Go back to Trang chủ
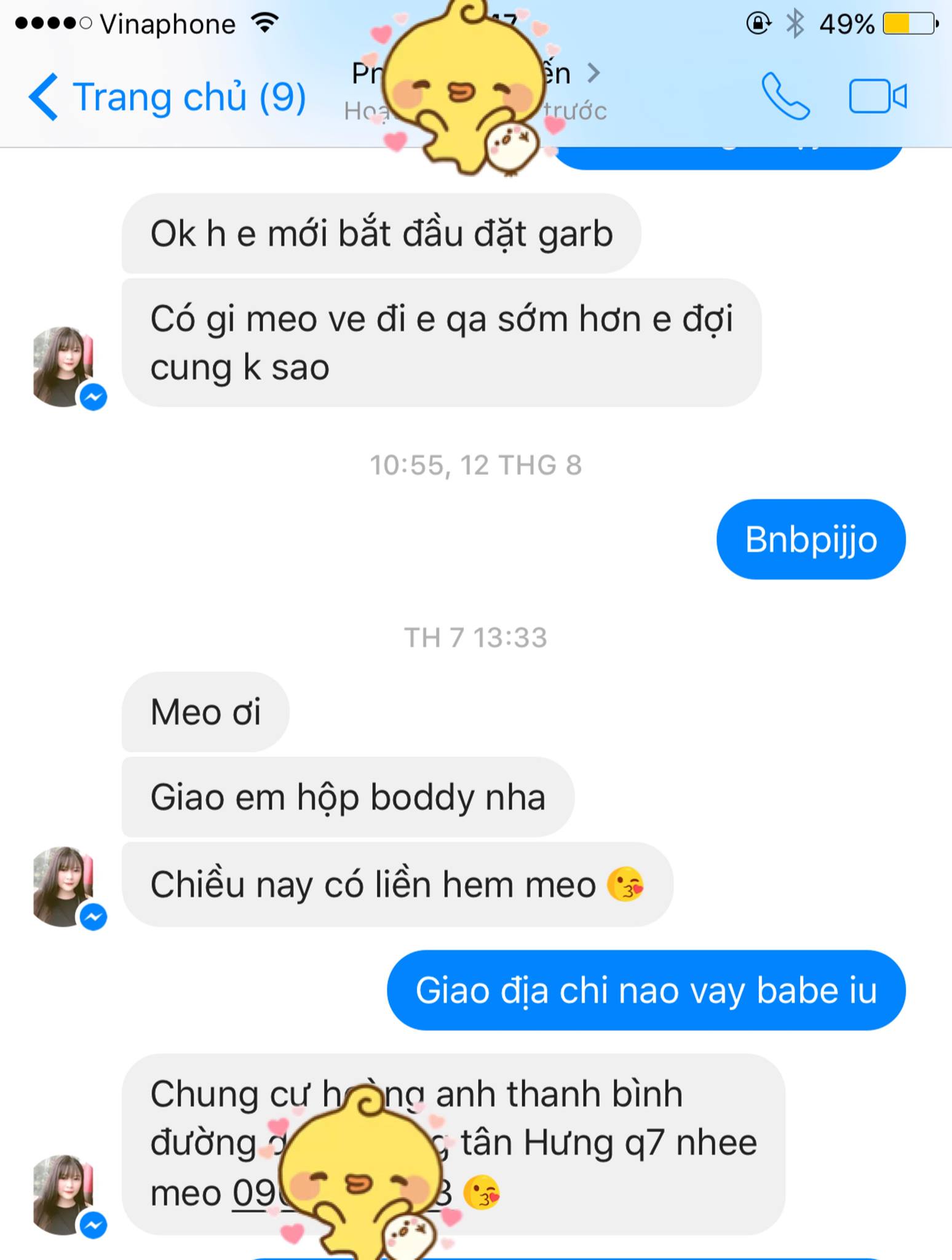The width and height of the screenshot is (952, 1260). 166,97
